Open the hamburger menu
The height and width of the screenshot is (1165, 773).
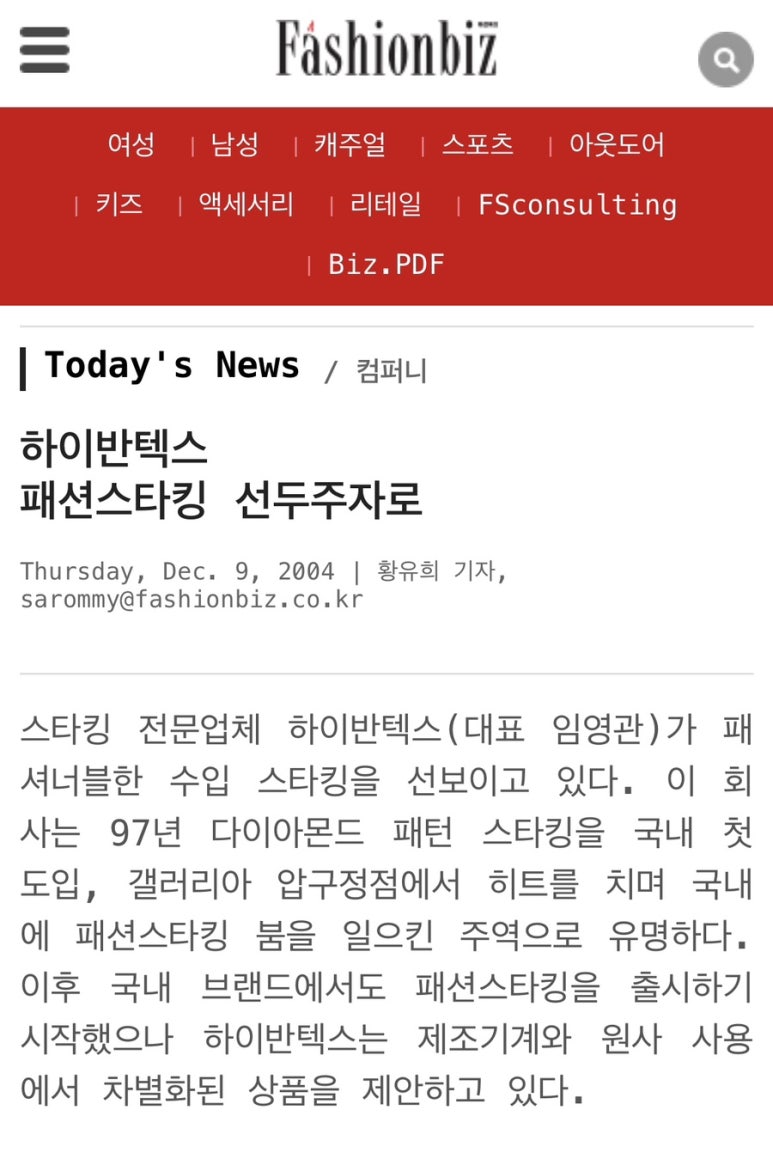coord(44,50)
